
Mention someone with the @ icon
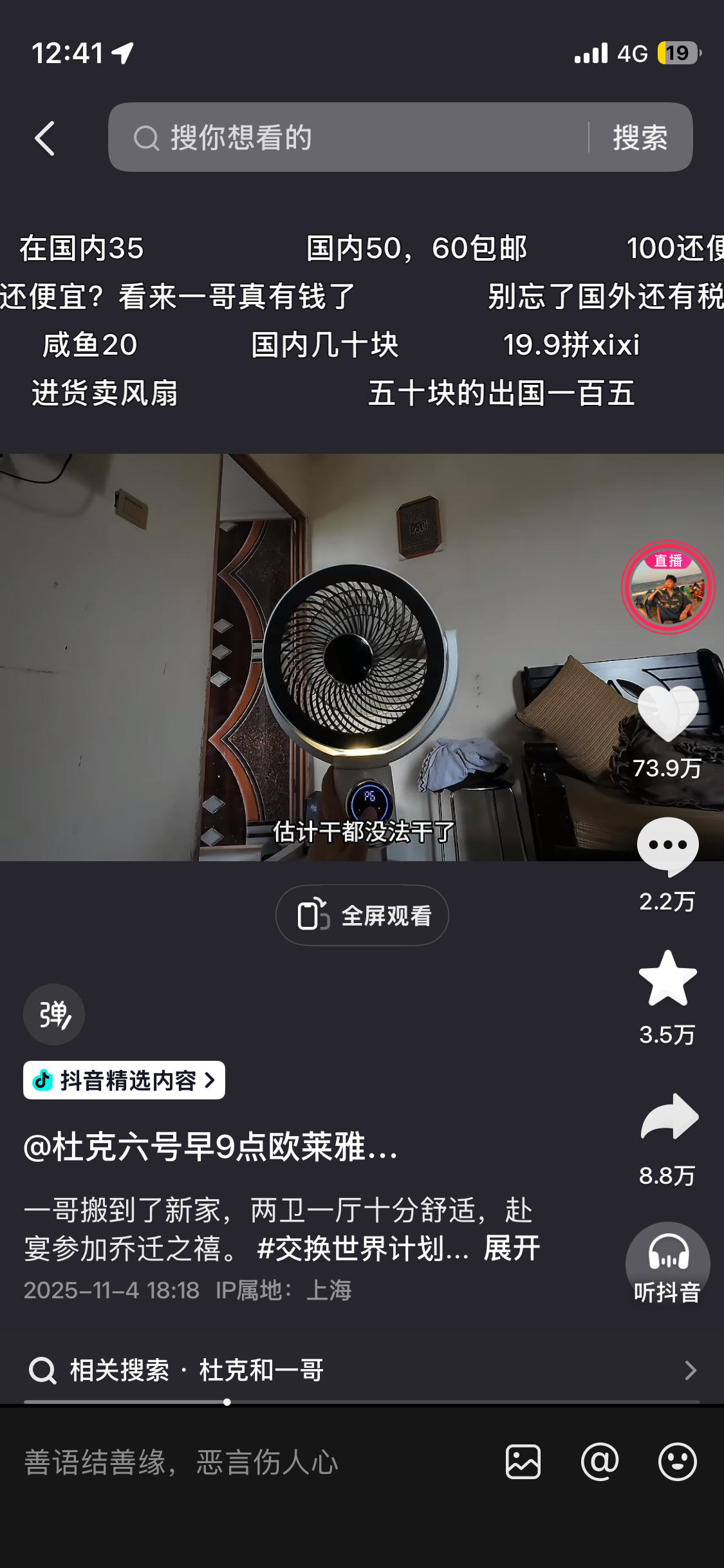[x=600, y=1462]
